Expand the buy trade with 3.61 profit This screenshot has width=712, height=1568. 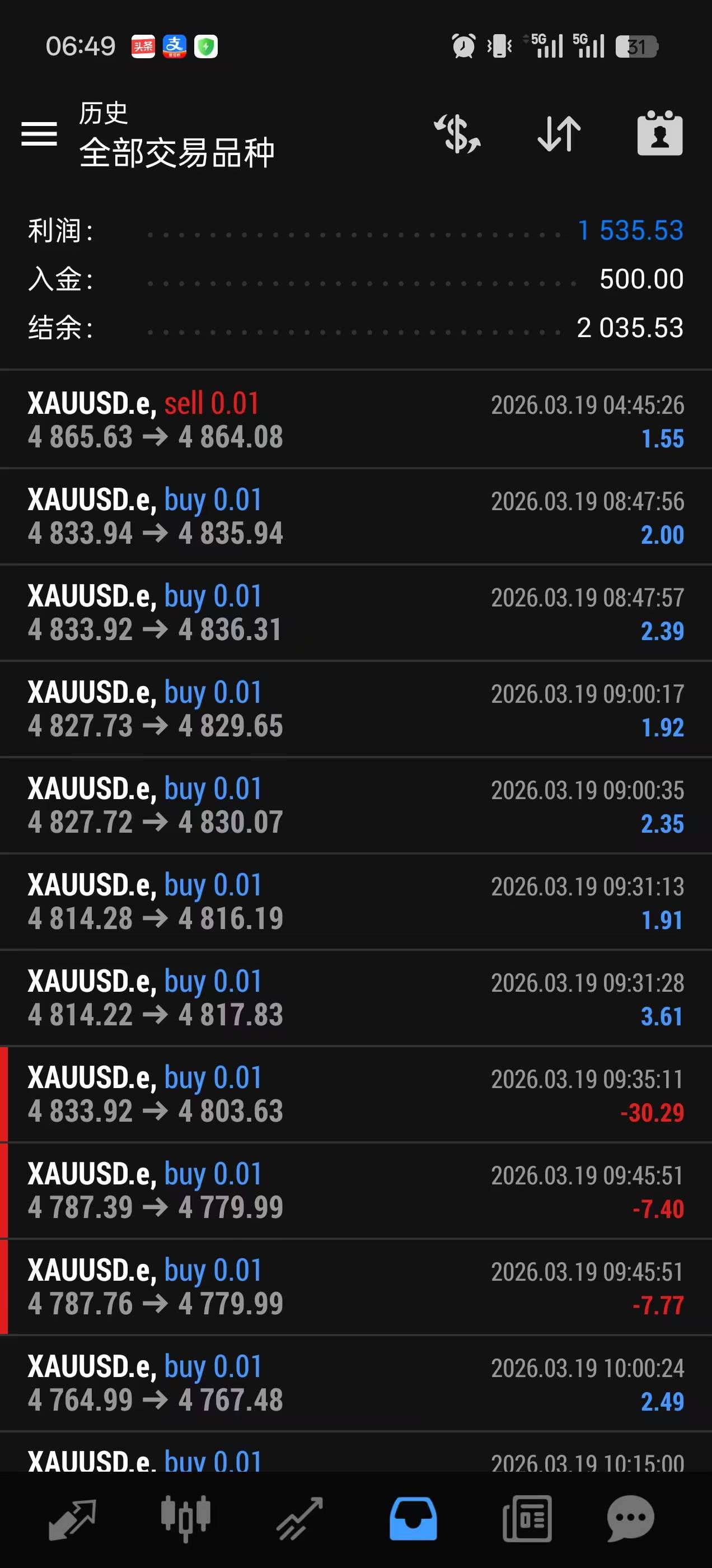[x=356, y=997]
